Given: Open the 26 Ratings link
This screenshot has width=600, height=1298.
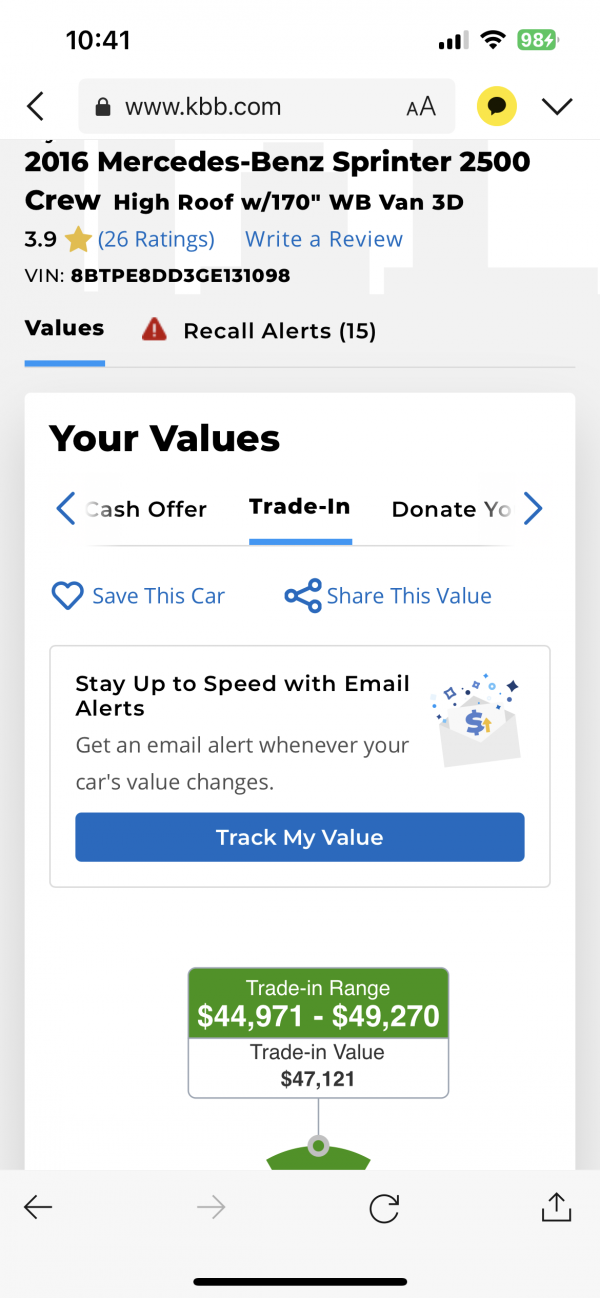Looking at the screenshot, I should pyautogui.click(x=156, y=239).
